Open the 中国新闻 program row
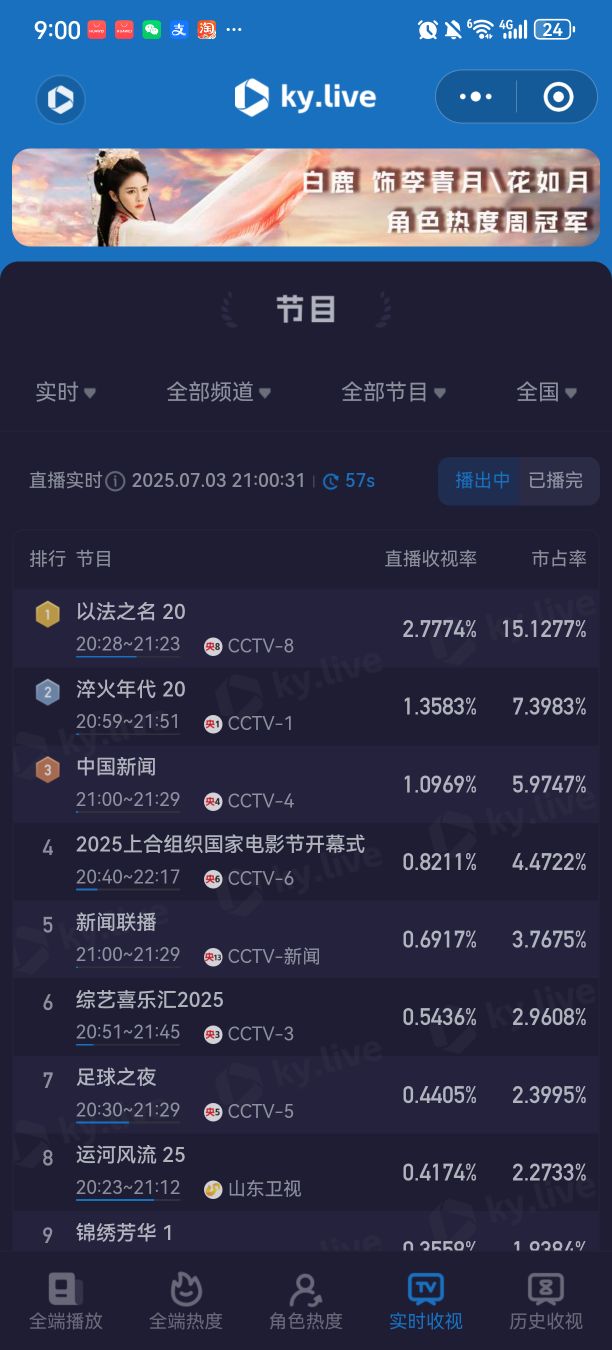 click(306, 784)
